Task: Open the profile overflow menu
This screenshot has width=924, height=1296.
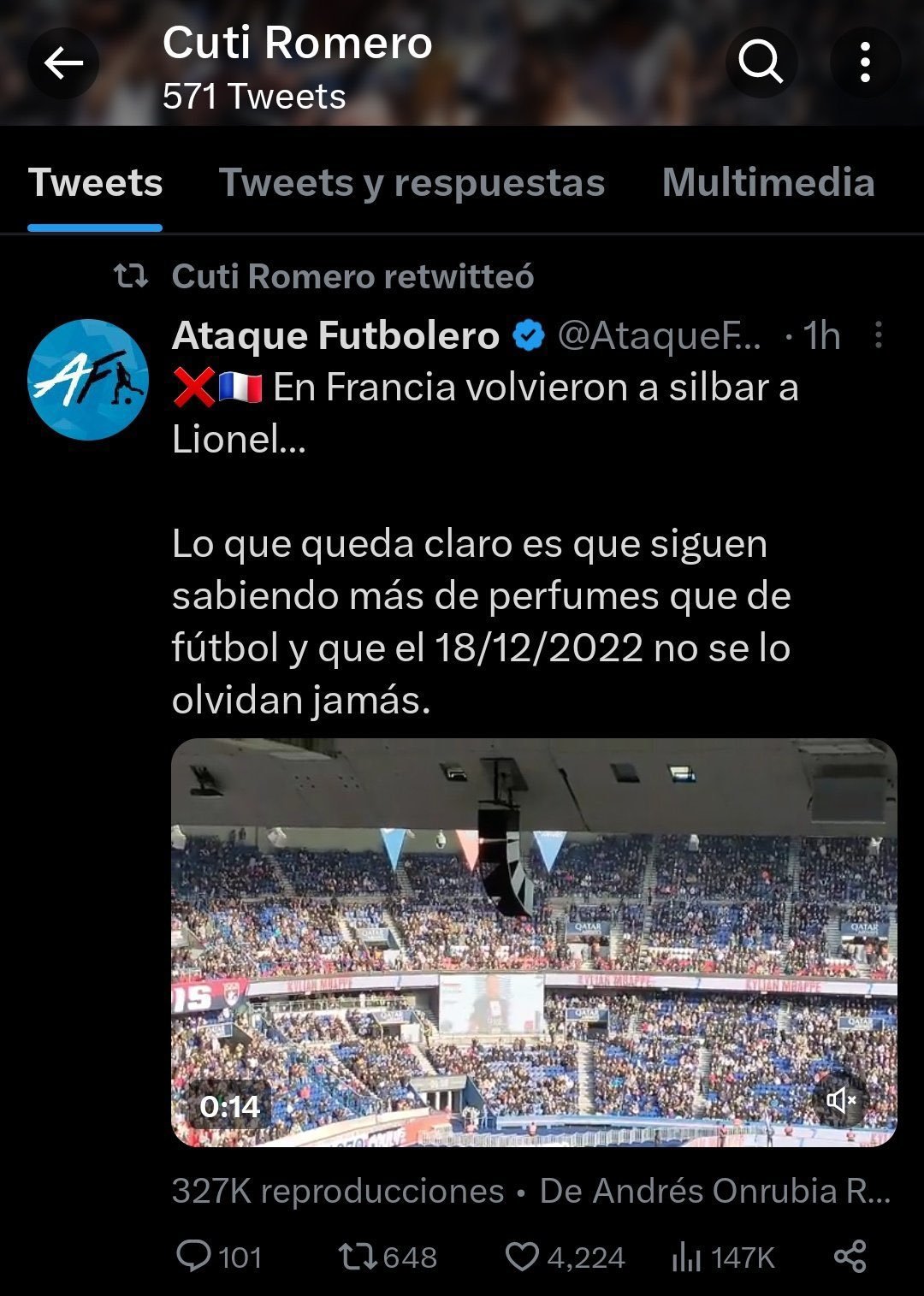Action: [865, 62]
